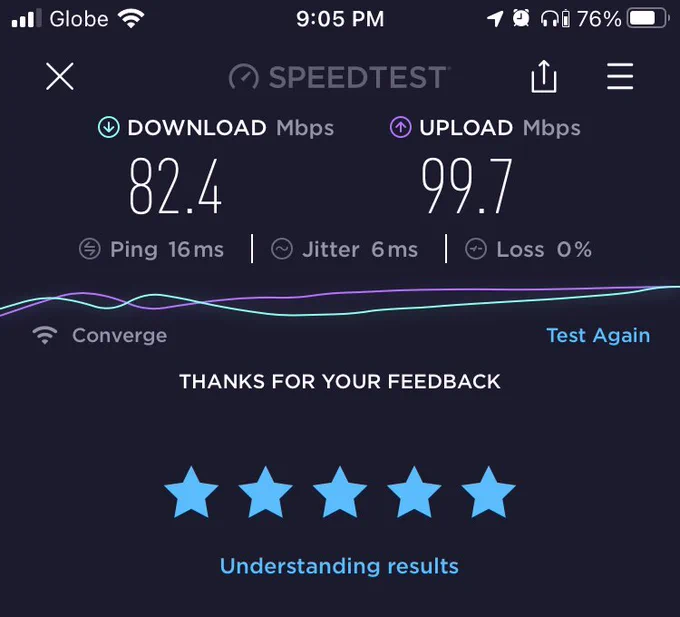
Task: Close the speed test results
Action: 60,76
